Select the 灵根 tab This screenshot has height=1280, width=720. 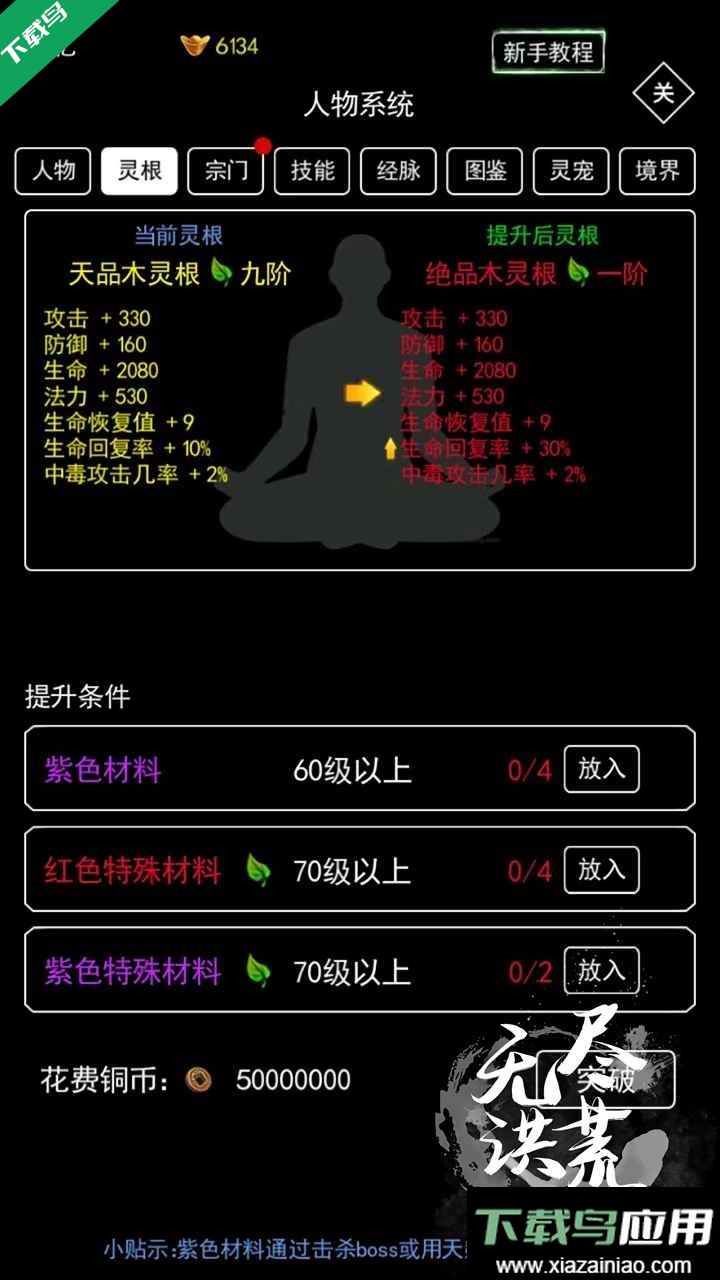(139, 171)
